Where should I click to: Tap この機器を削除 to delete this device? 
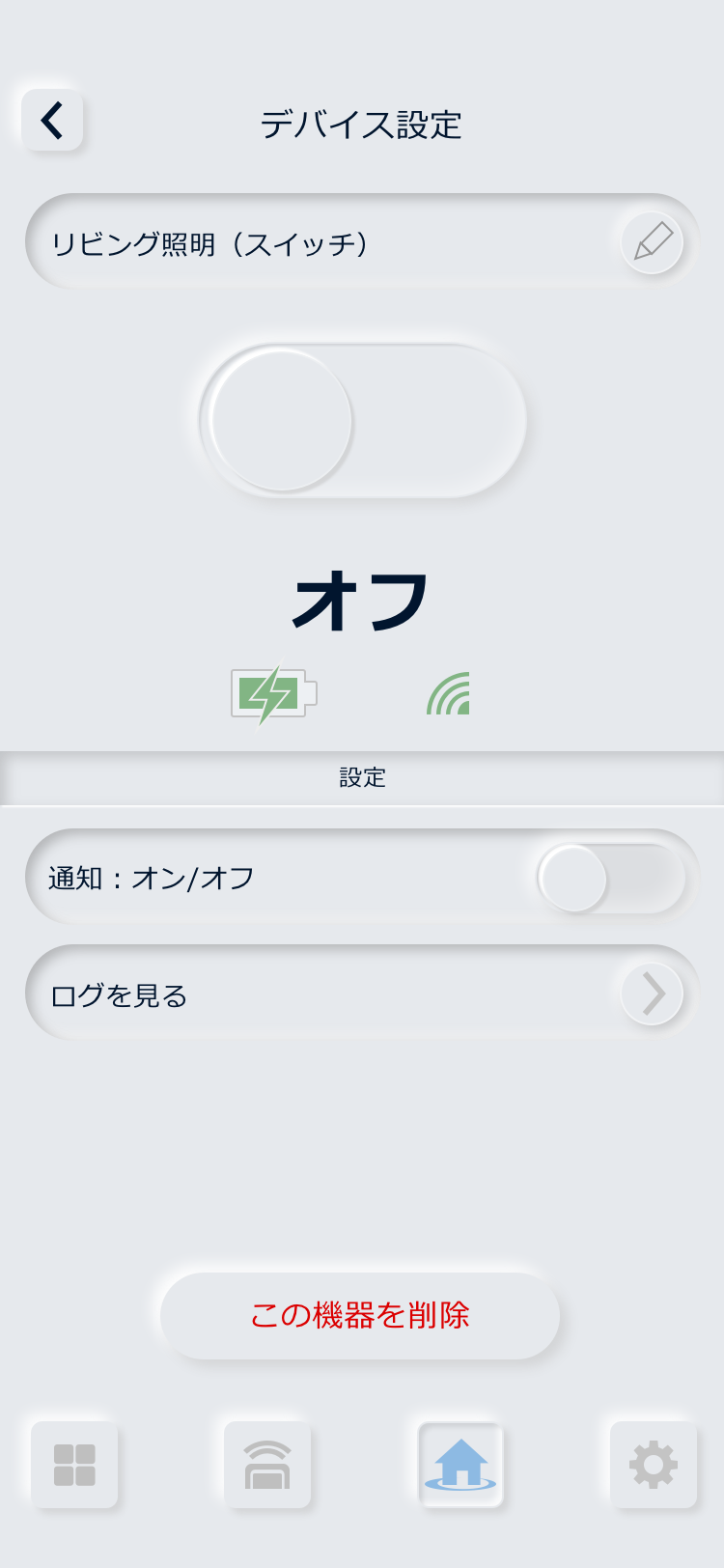point(360,1315)
